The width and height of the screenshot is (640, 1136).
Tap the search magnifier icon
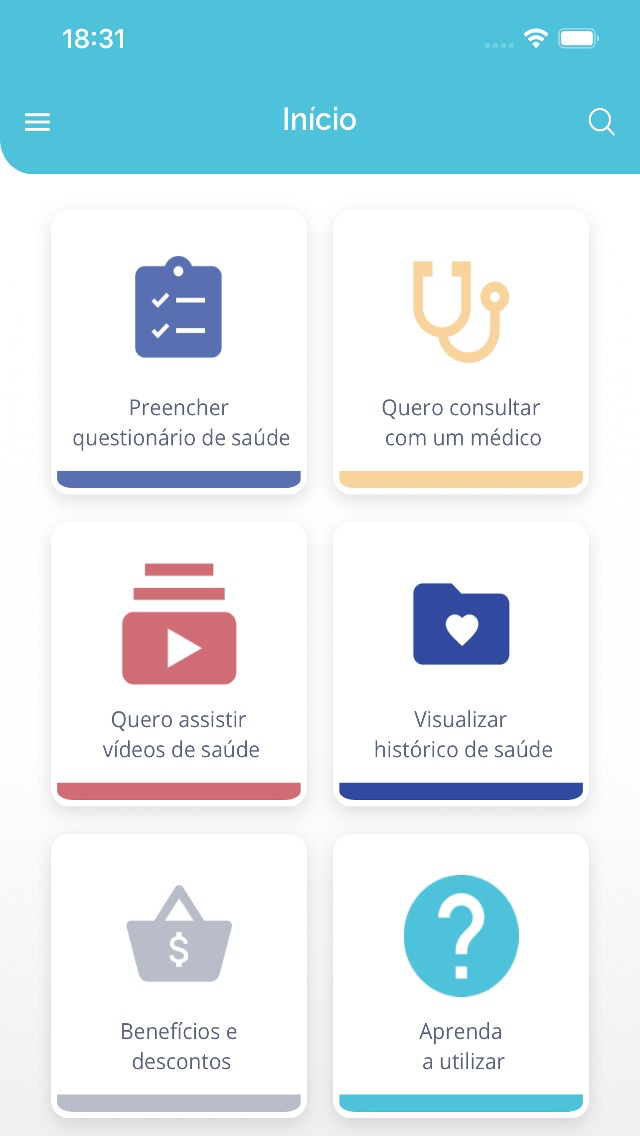tap(601, 122)
